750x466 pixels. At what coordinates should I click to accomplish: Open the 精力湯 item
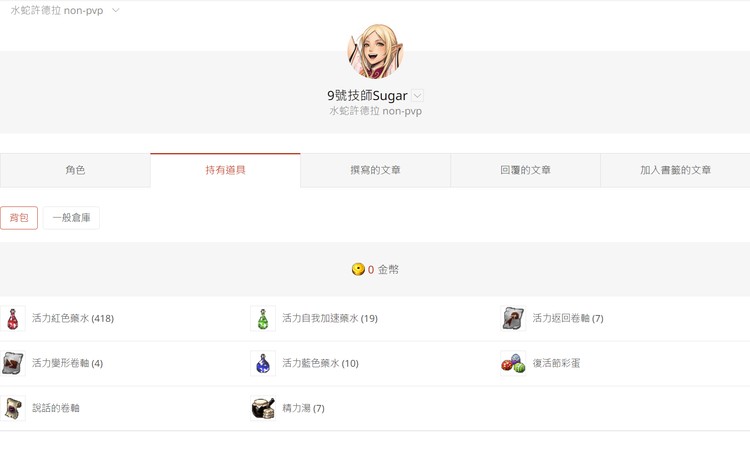pos(303,408)
